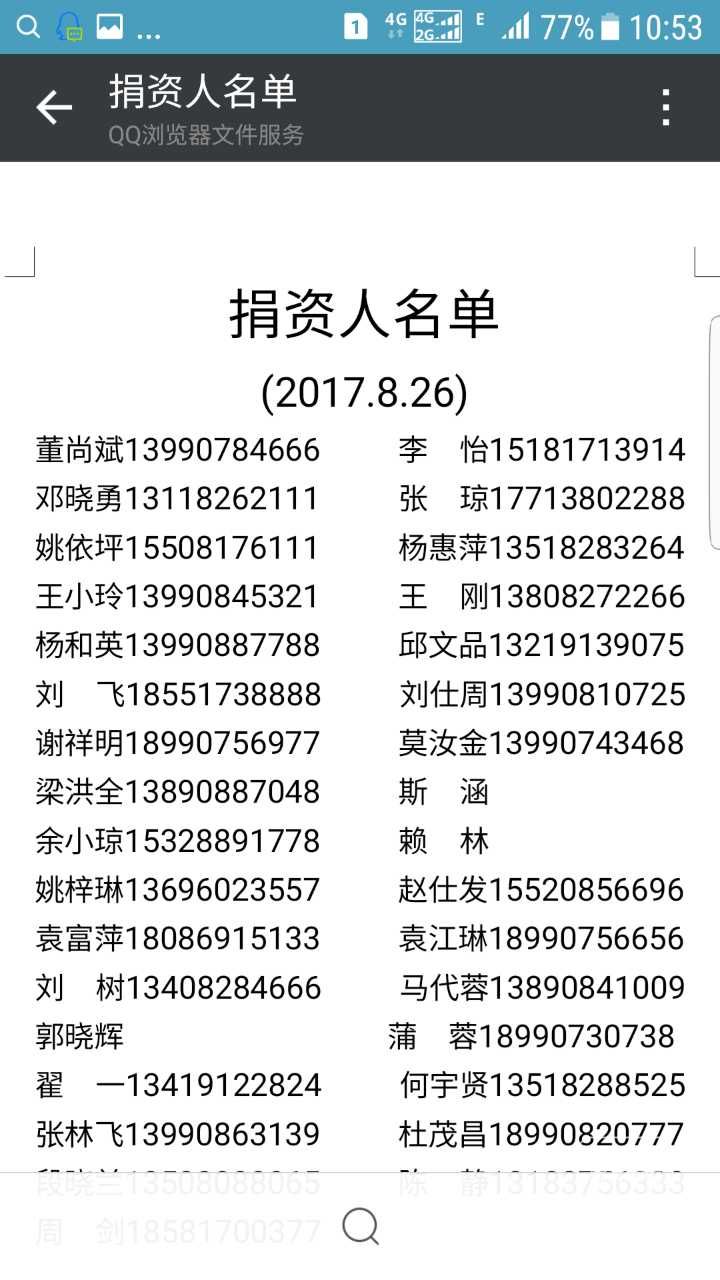The height and width of the screenshot is (1280, 720).
Task: Go back from the 捐资人名单 document
Action: 54,108
